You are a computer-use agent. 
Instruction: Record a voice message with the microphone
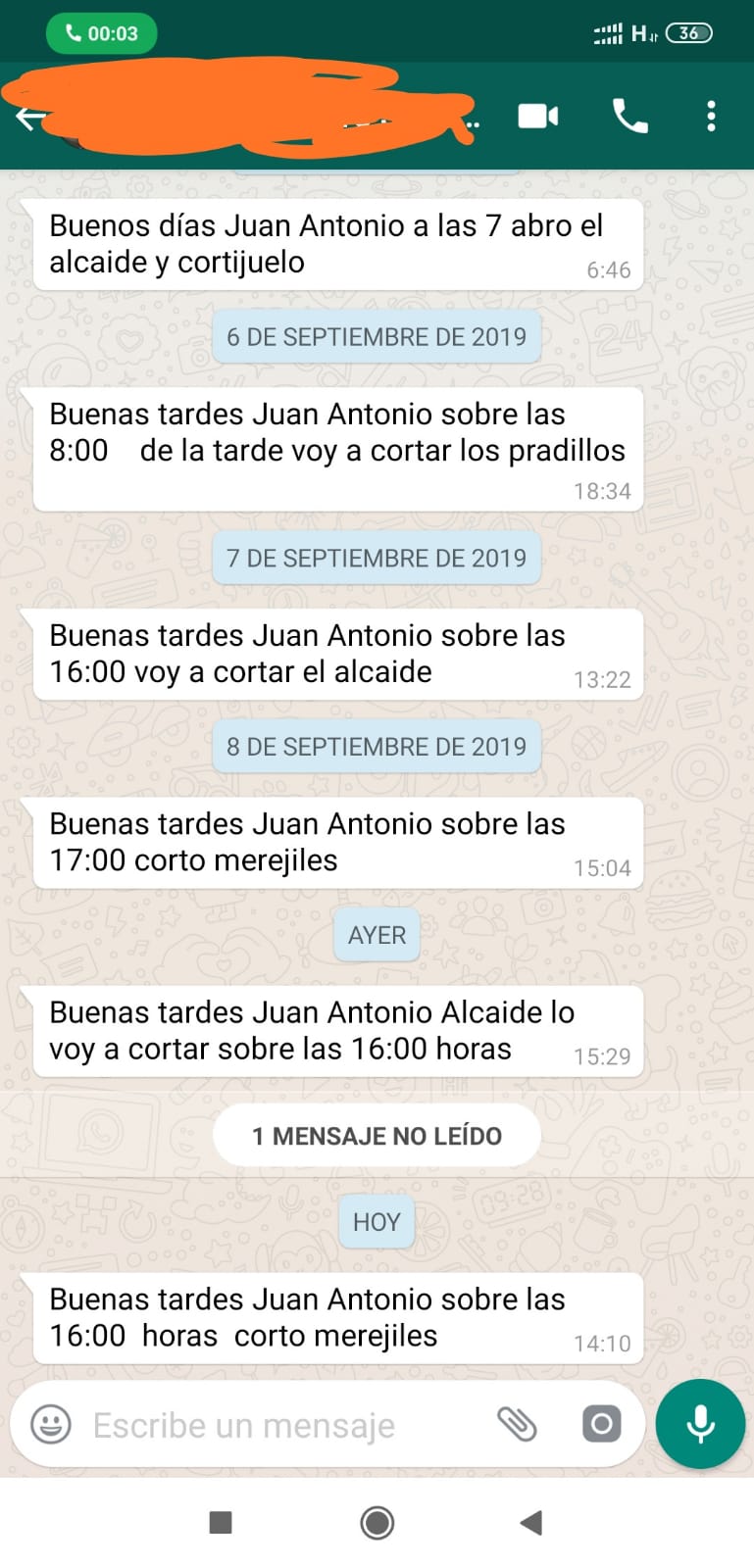(x=700, y=1424)
